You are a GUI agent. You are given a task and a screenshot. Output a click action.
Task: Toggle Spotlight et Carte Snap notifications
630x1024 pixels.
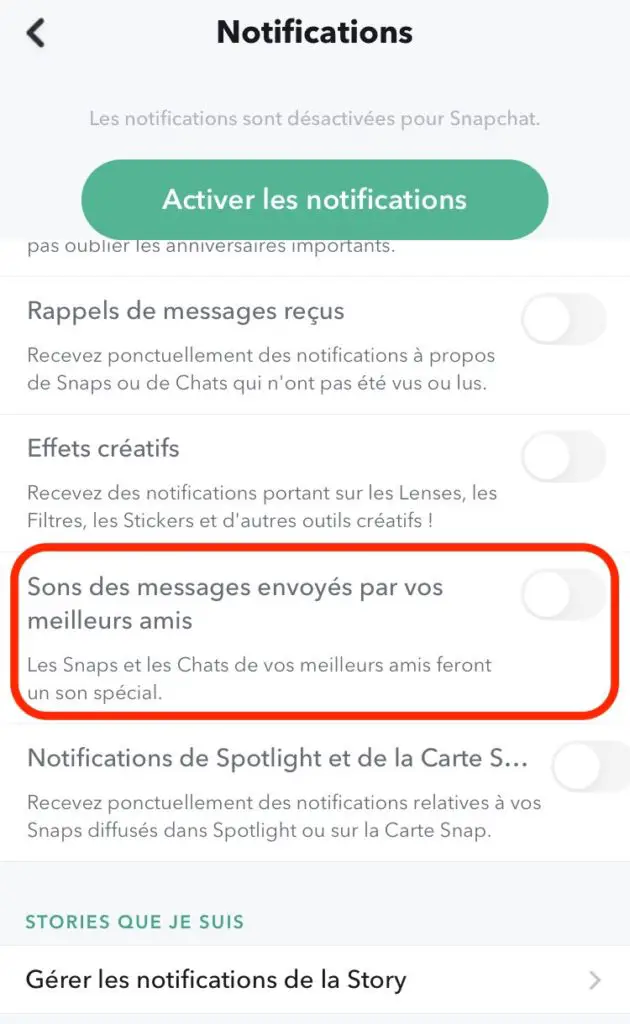coord(590,766)
